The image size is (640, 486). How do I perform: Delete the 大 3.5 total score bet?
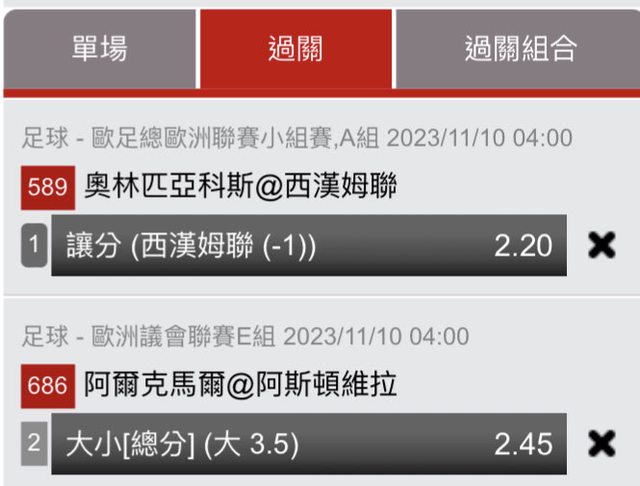(x=601, y=442)
